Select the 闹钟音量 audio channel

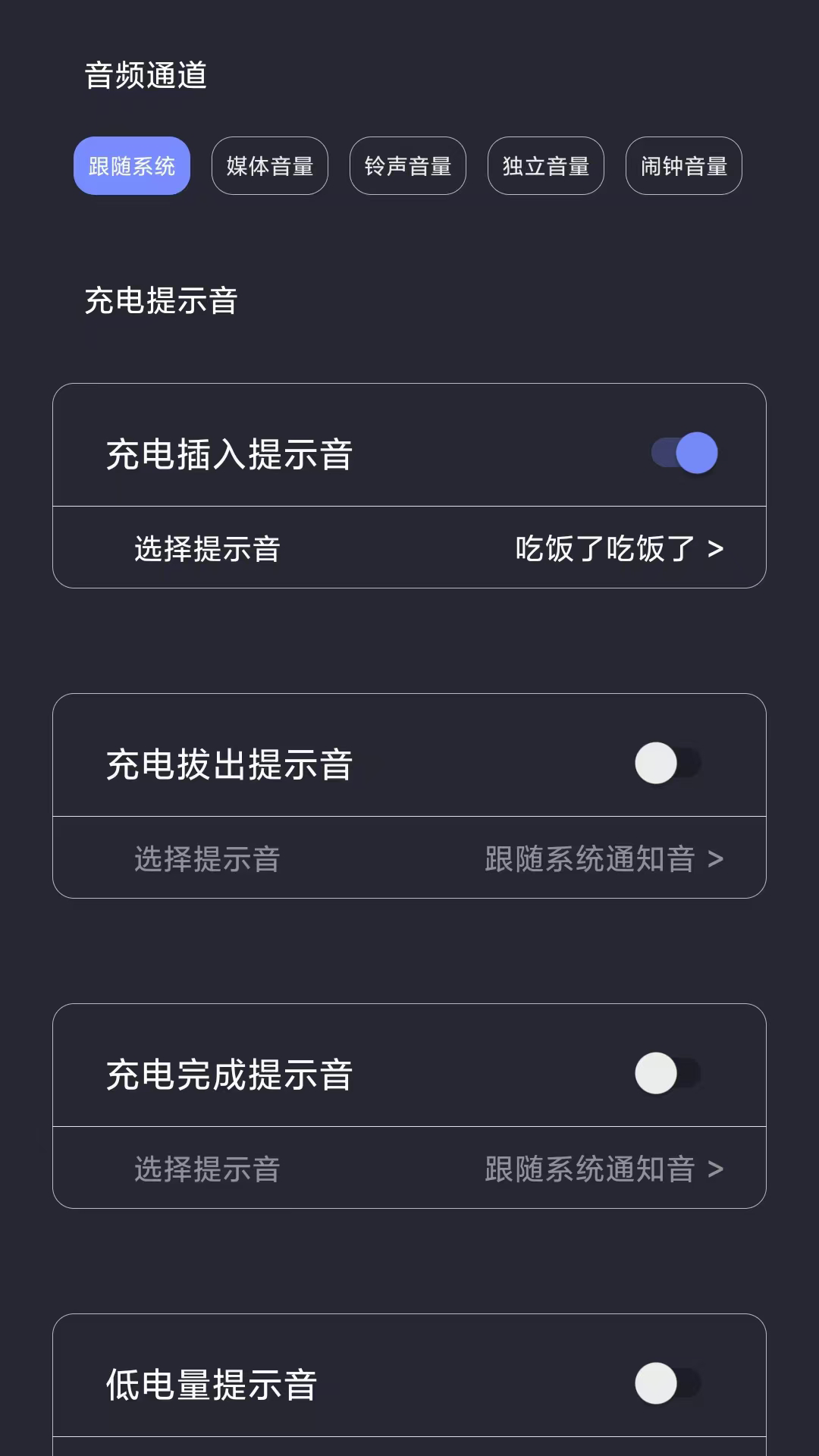(x=682, y=166)
